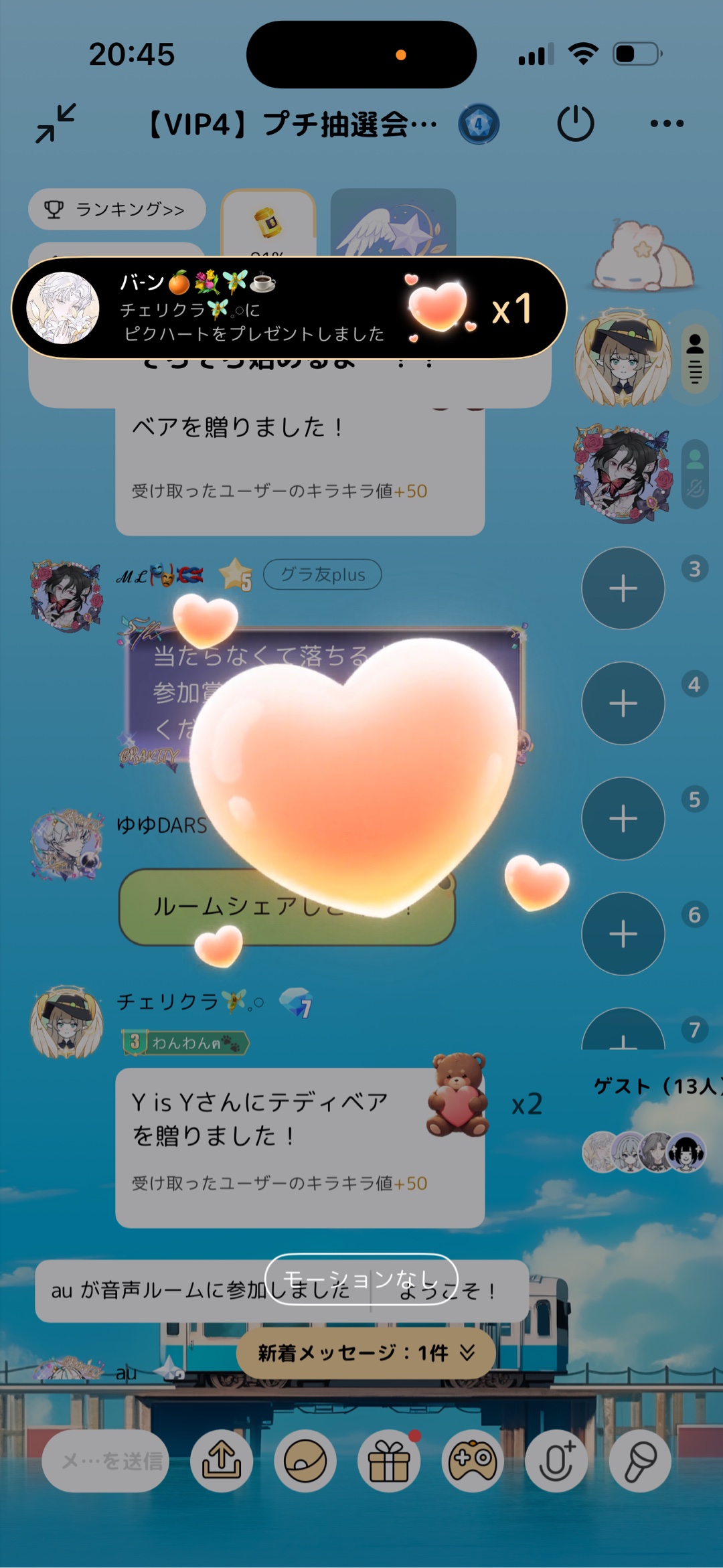View the ゲスト（13人）guest list avatars
The image size is (723, 1568).
[x=643, y=1152]
